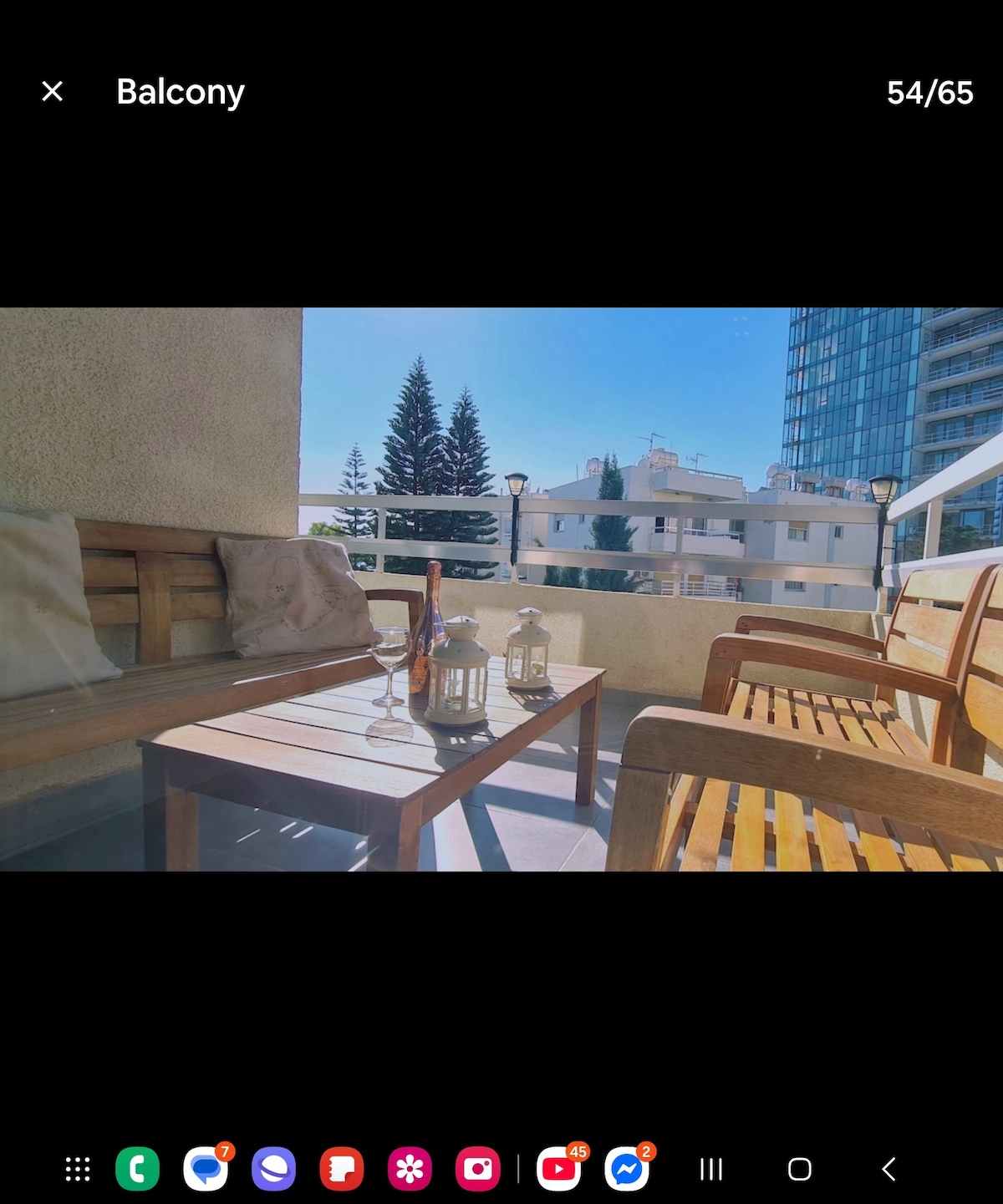Open the Messages app with 7 notifications
The image size is (1003, 1204).
pyautogui.click(x=206, y=1169)
